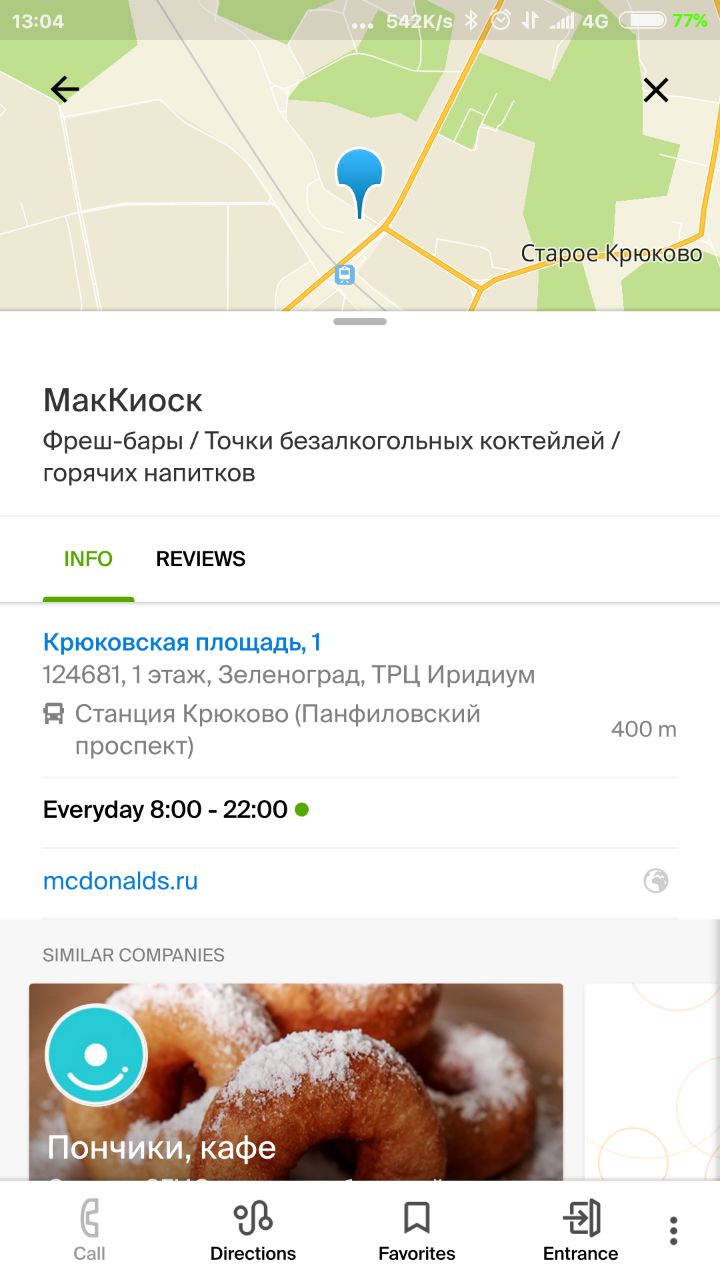This screenshot has height=1280, width=720.
Task: Open the Станция Крюково stop row
Action: tap(360, 730)
